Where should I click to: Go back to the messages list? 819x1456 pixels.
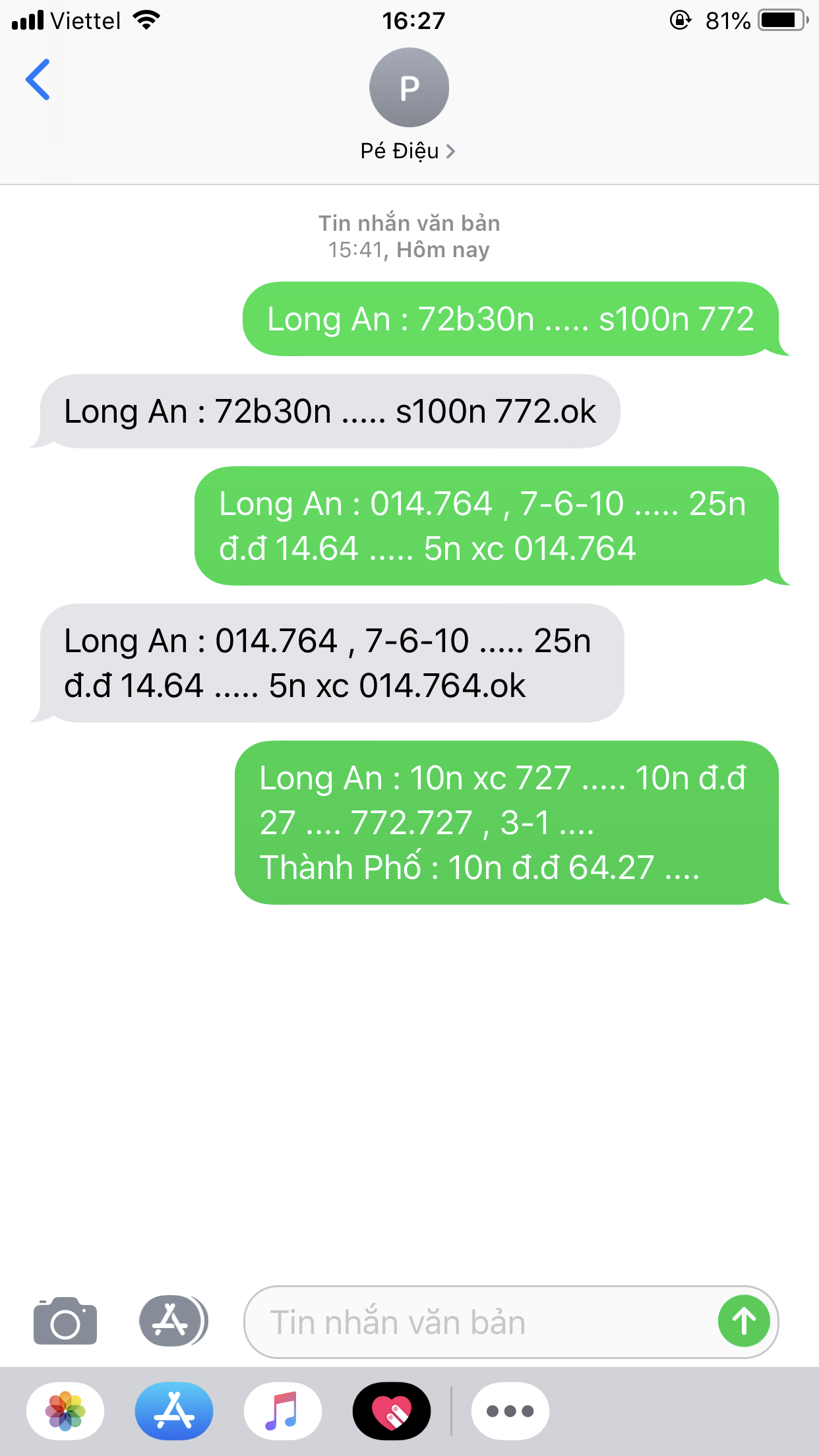coord(38,80)
